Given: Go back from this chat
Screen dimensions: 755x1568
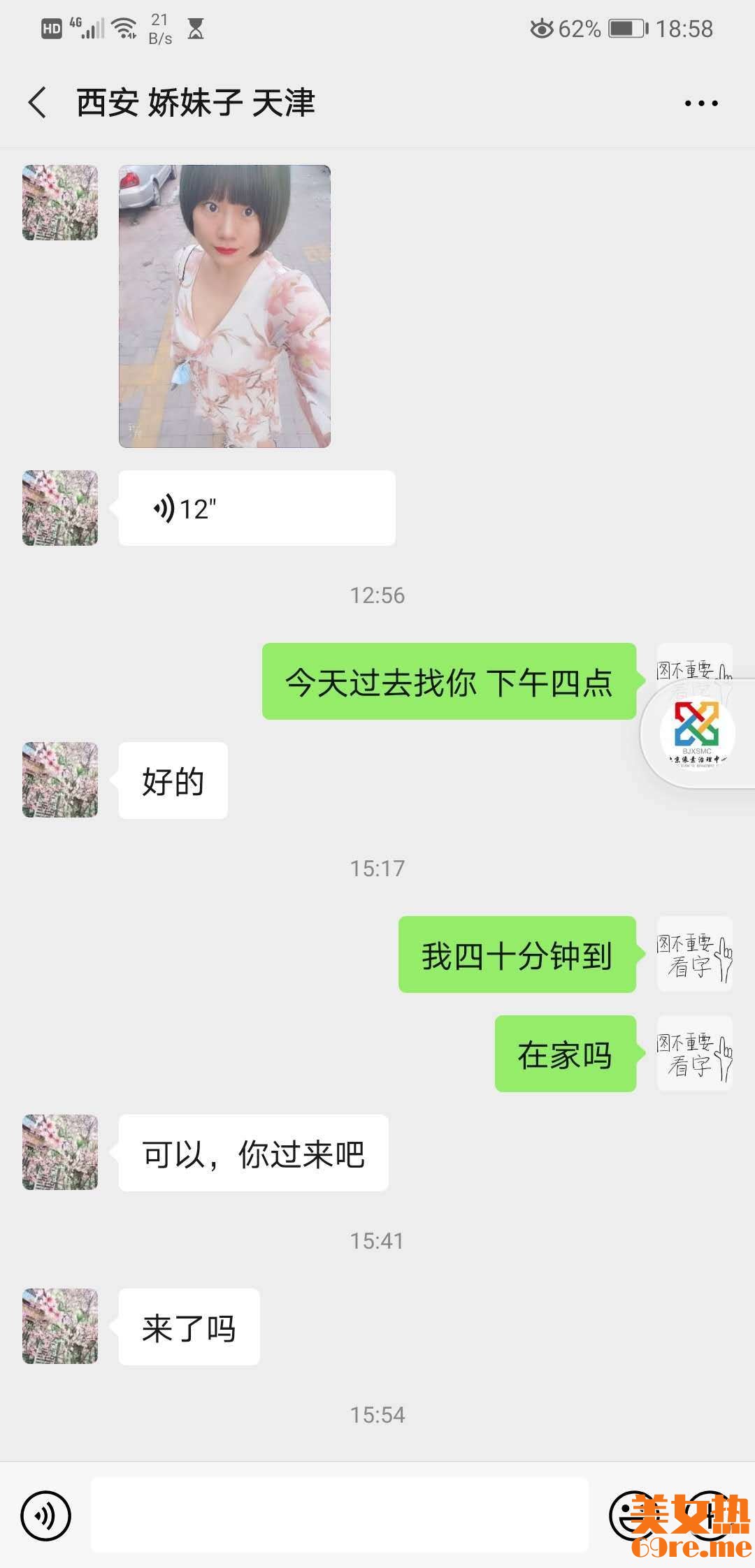Looking at the screenshot, I should pyautogui.click(x=38, y=103).
